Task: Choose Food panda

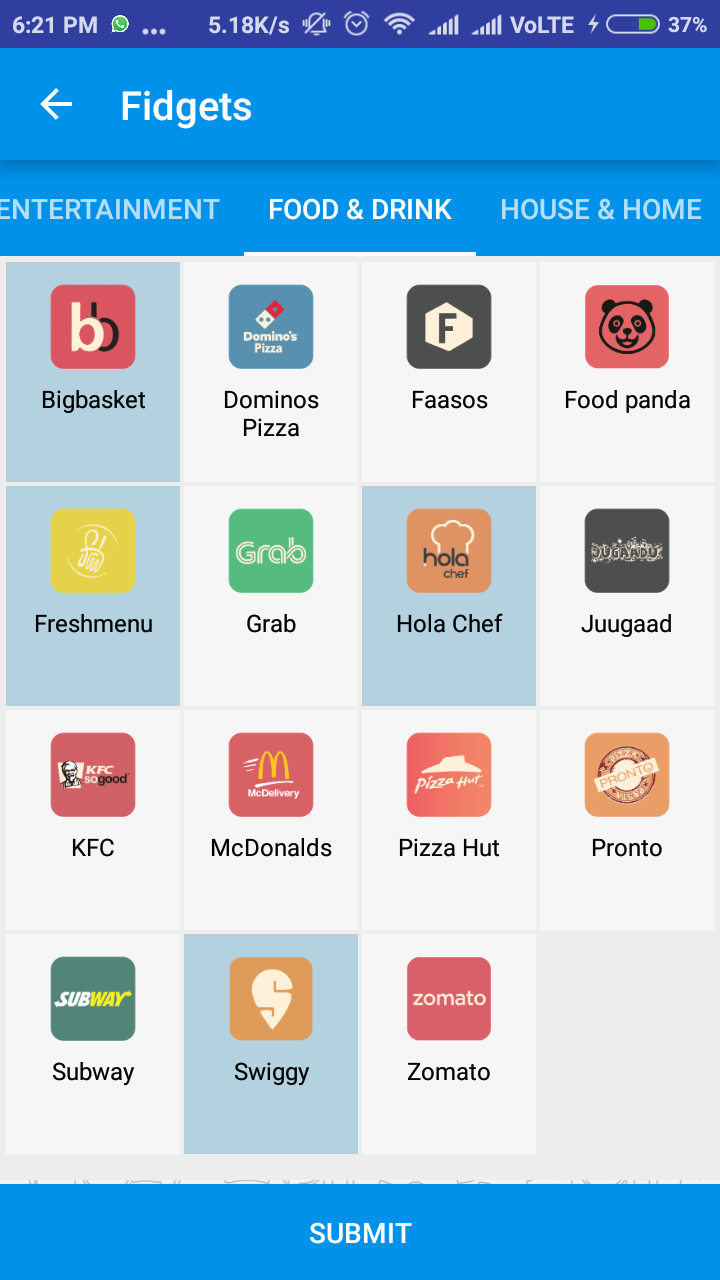Action: 627,372
